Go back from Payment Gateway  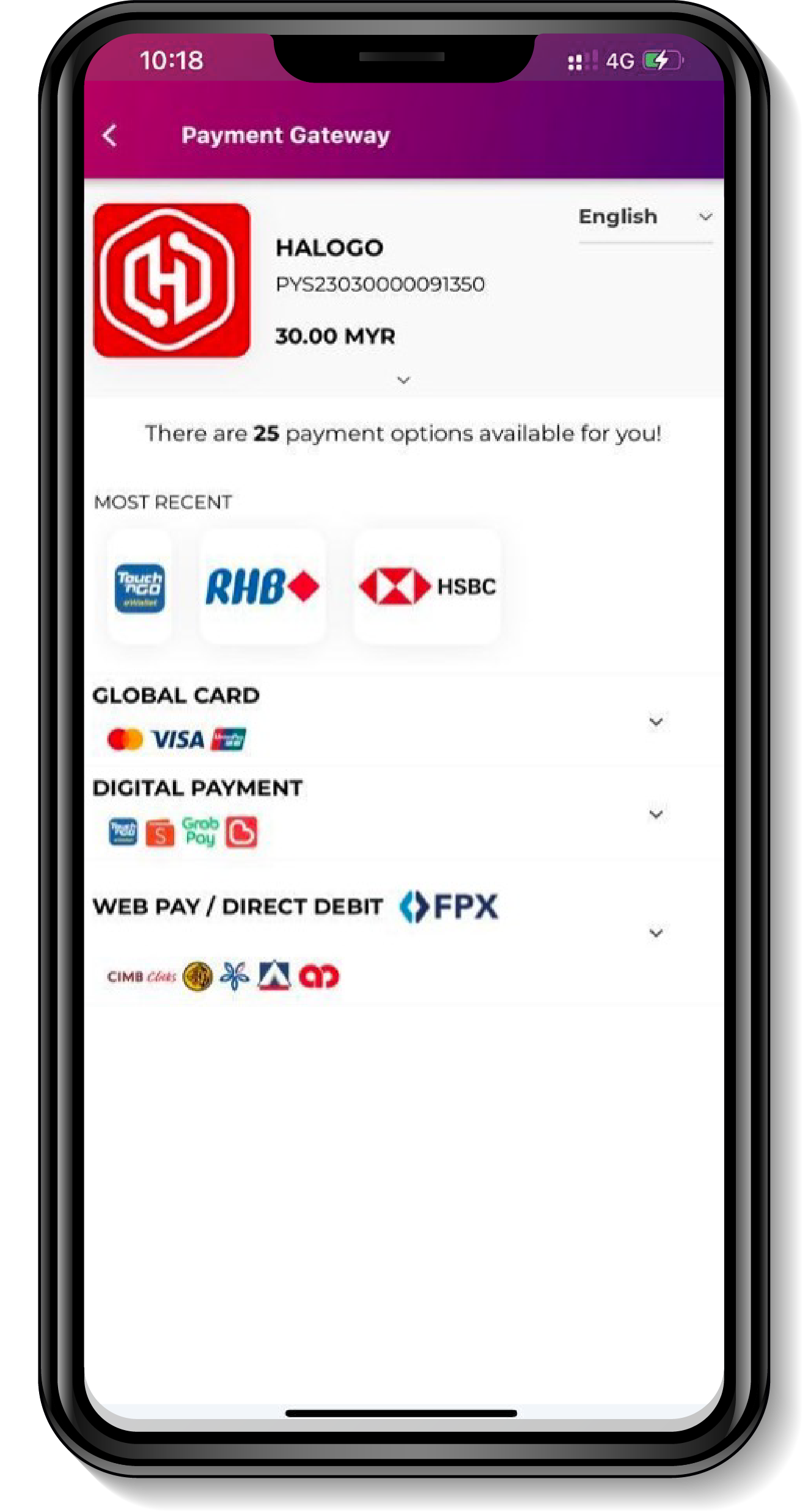click(x=110, y=135)
